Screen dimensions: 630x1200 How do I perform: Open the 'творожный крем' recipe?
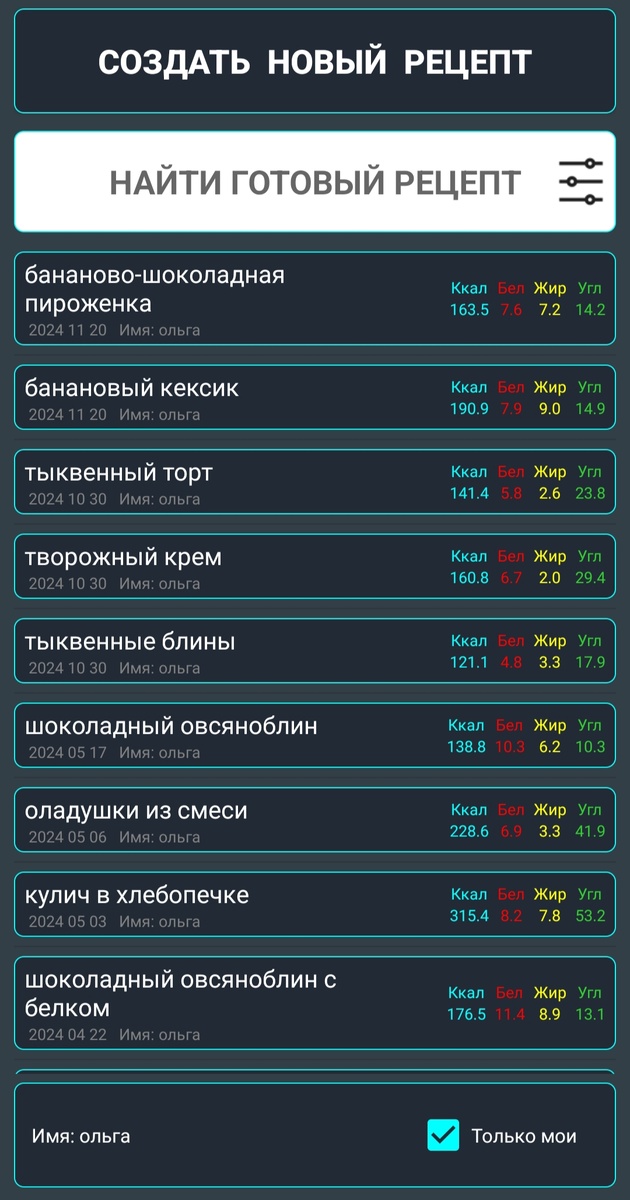315,567
